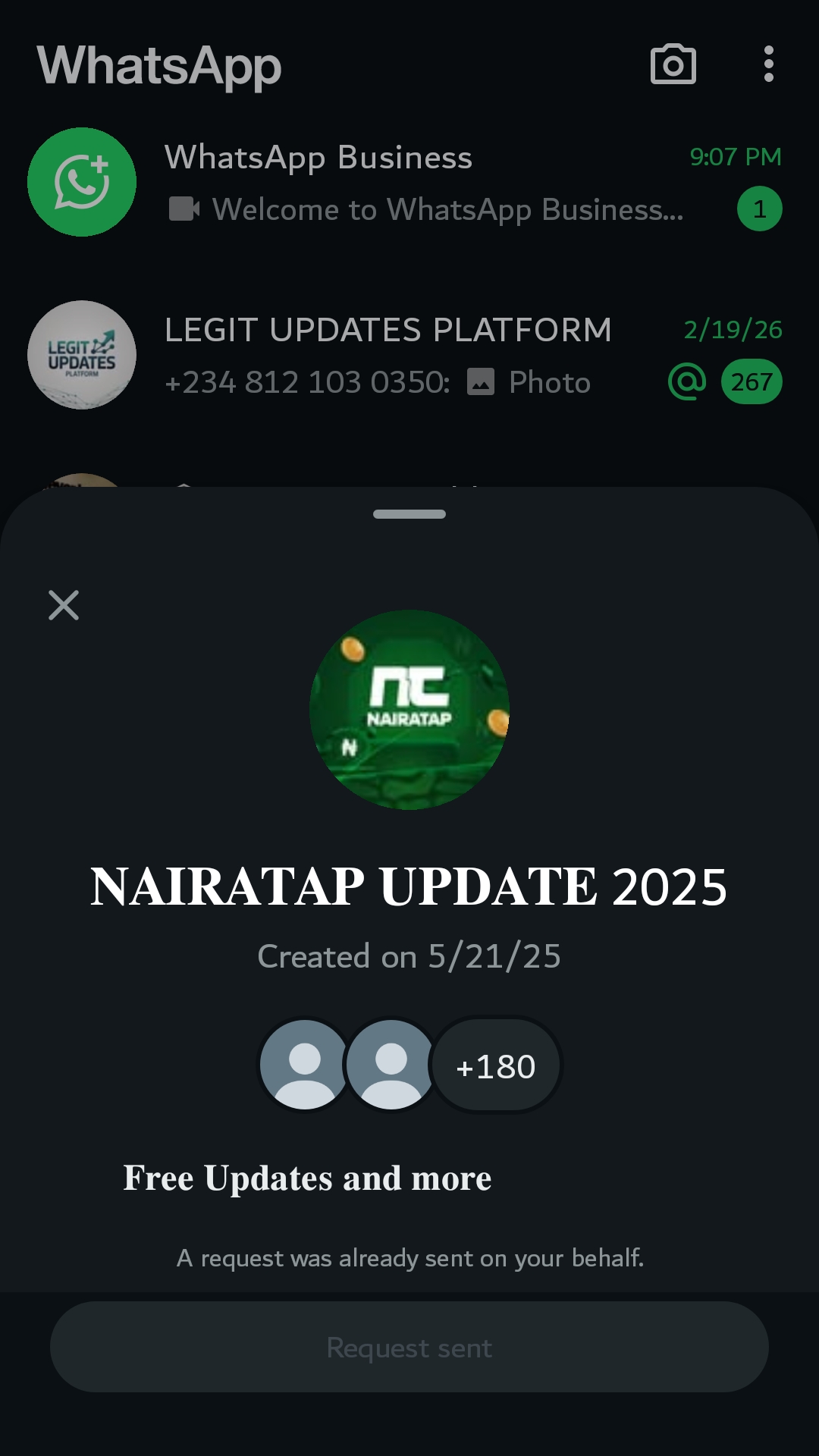This screenshot has height=1456, width=819.
Task: Tap the Request sent button
Action: [409, 1348]
